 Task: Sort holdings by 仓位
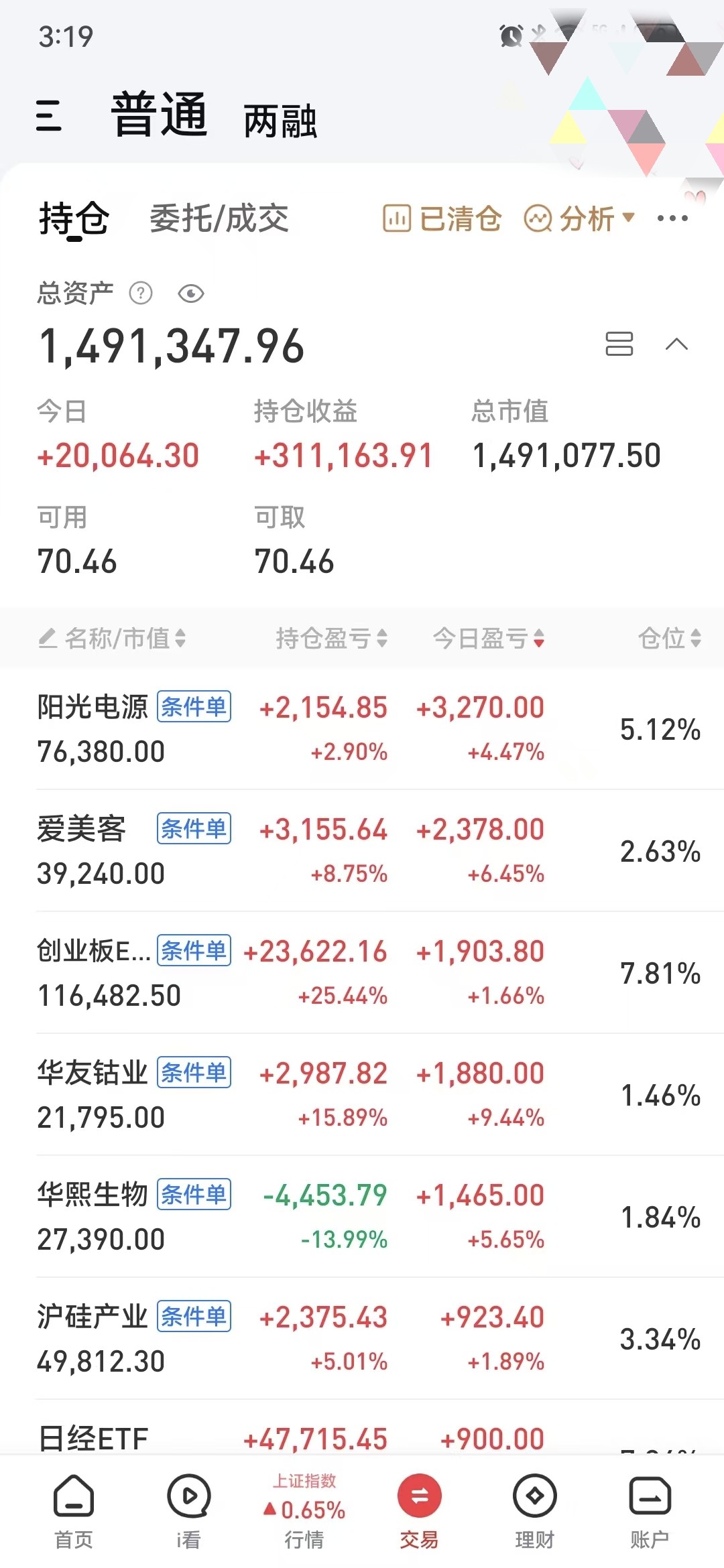(x=670, y=638)
